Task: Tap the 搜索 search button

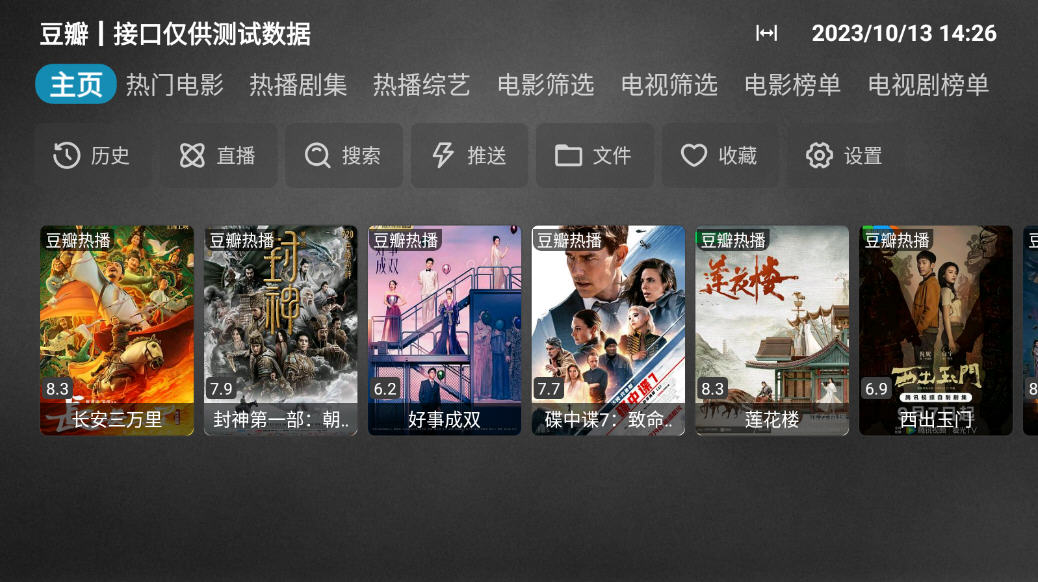Action: pos(343,156)
